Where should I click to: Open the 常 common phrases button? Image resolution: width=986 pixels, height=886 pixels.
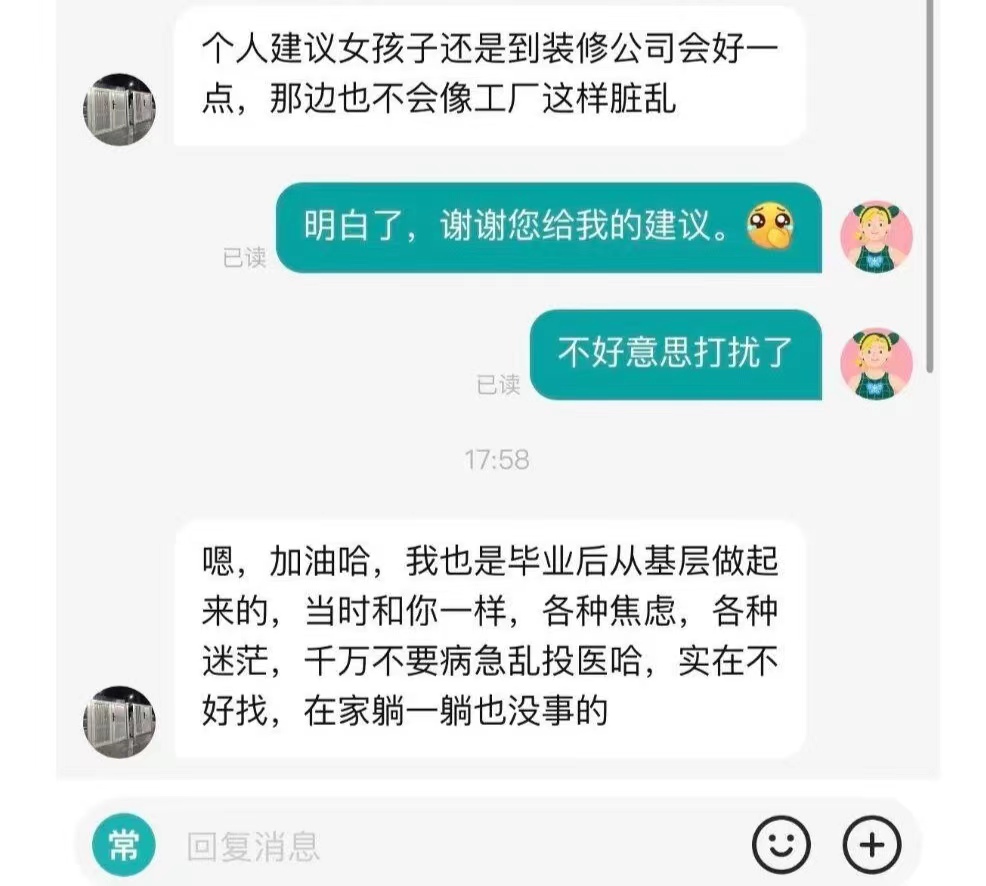coord(124,845)
